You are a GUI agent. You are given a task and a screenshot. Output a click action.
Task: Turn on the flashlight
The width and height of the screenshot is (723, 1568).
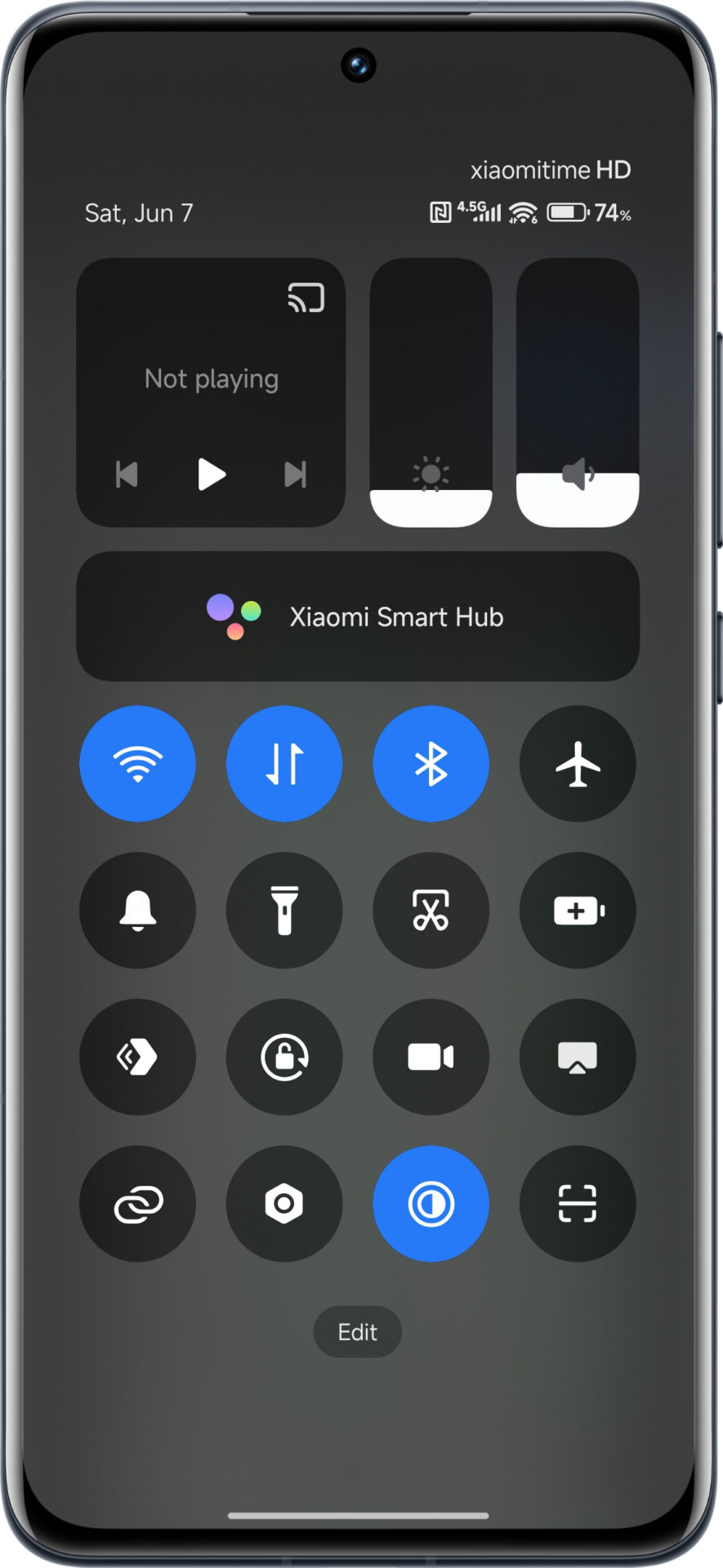click(x=284, y=910)
